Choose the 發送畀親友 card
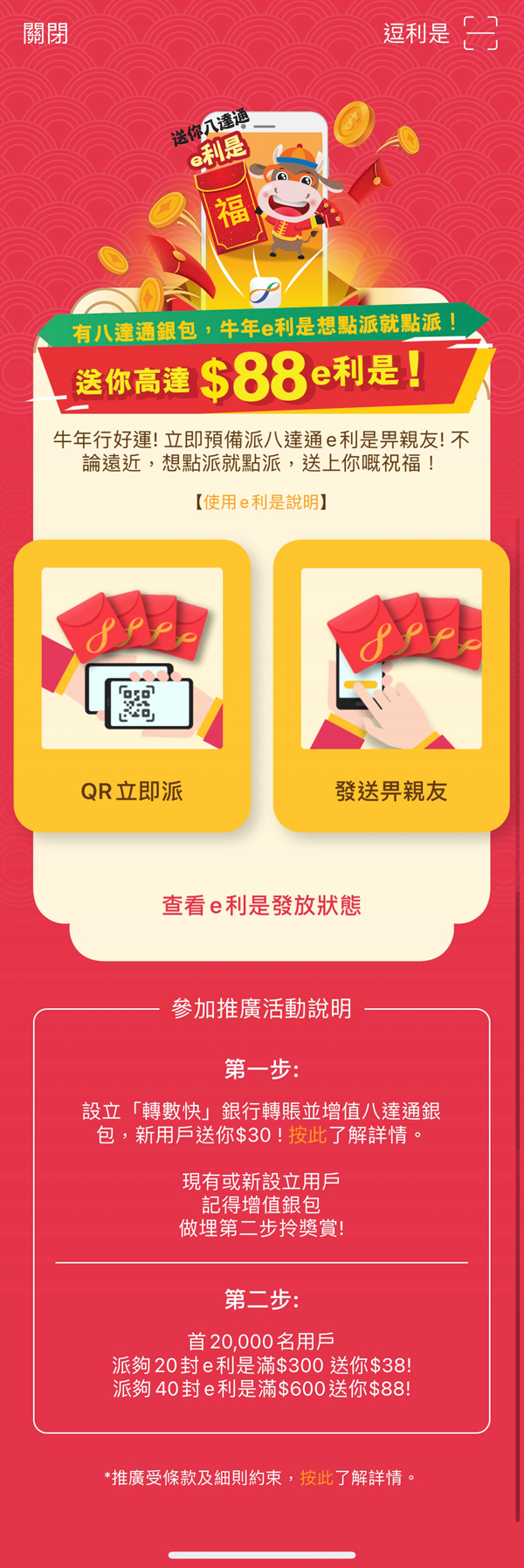The image size is (524, 1568). point(391,686)
